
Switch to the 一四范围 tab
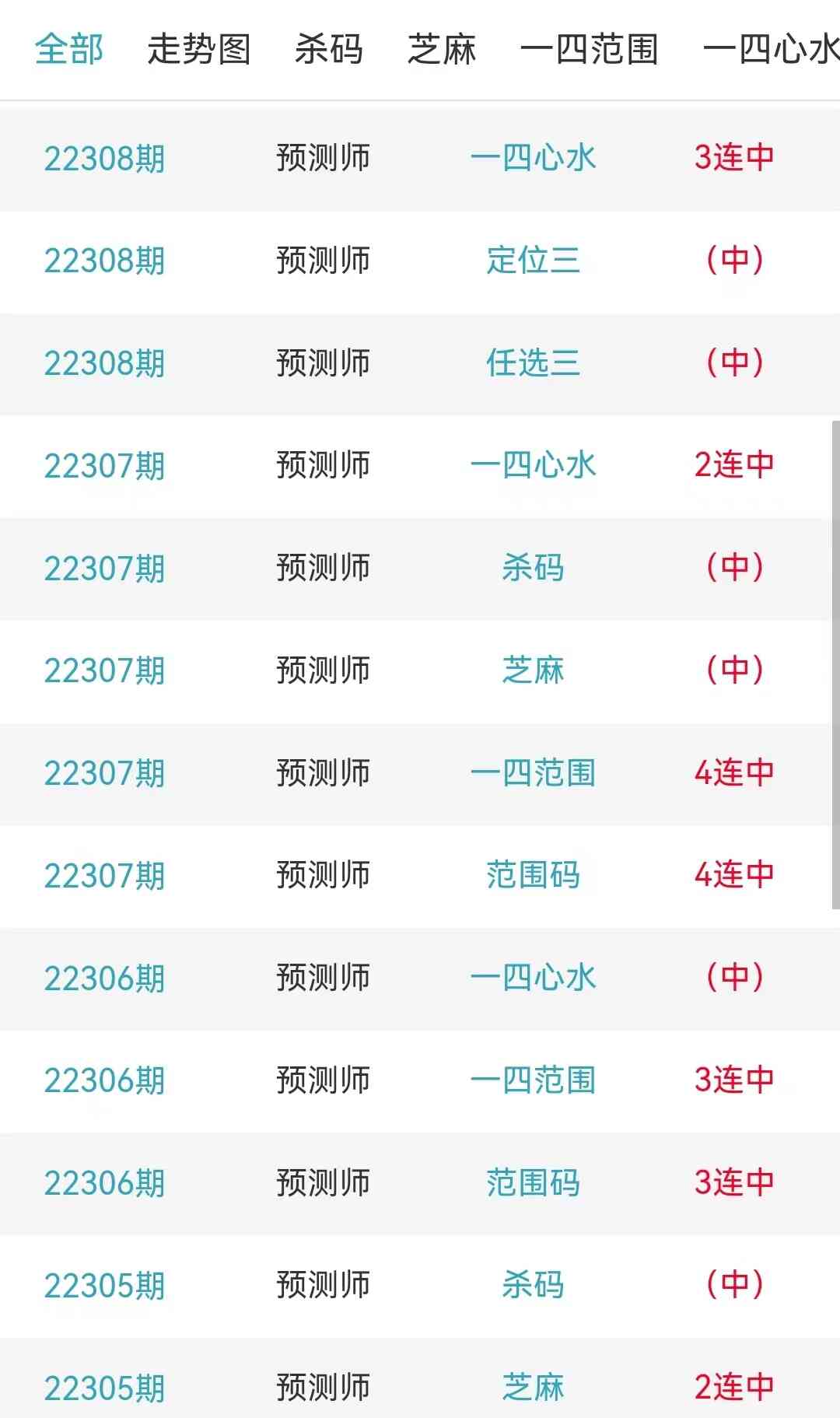(x=589, y=50)
